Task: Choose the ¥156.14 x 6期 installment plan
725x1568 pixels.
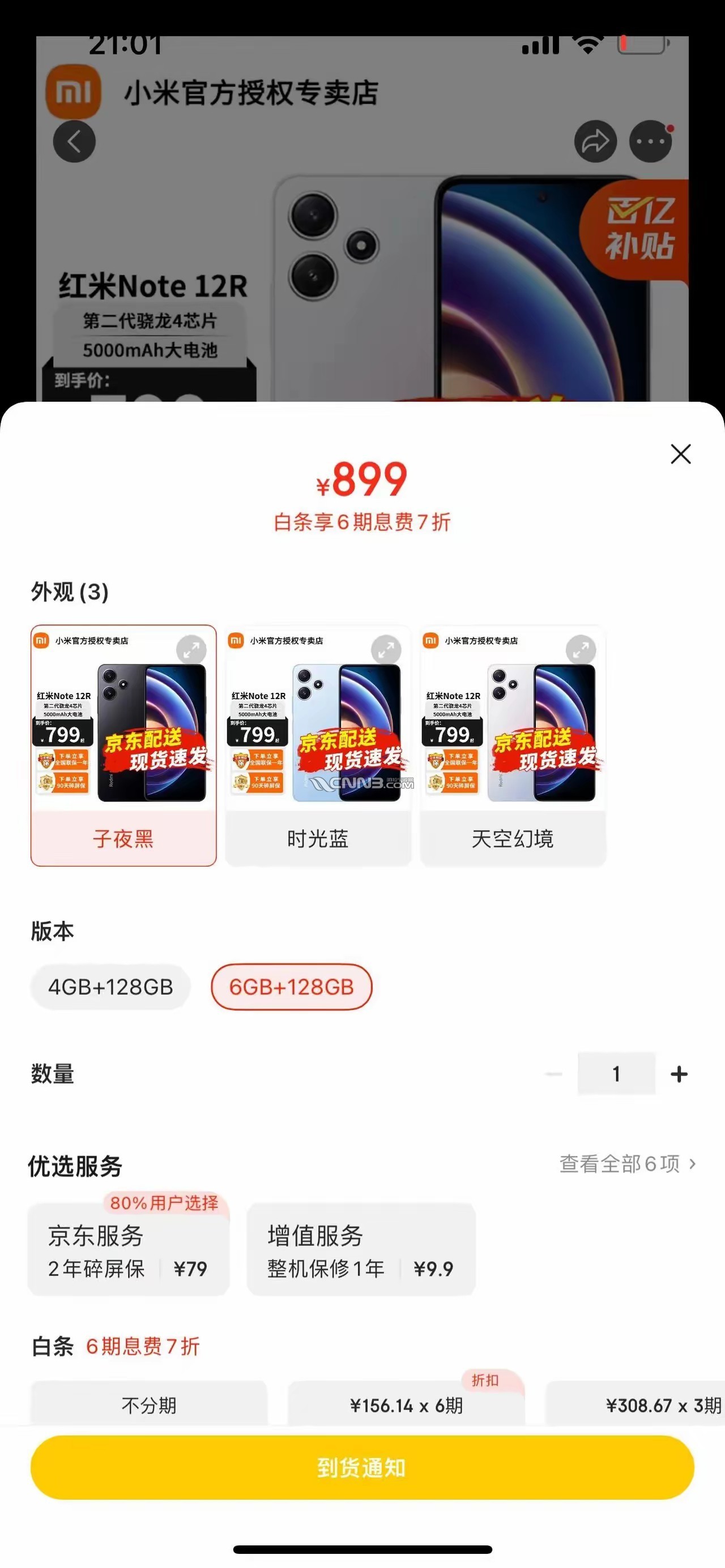Action: coord(406,1406)
